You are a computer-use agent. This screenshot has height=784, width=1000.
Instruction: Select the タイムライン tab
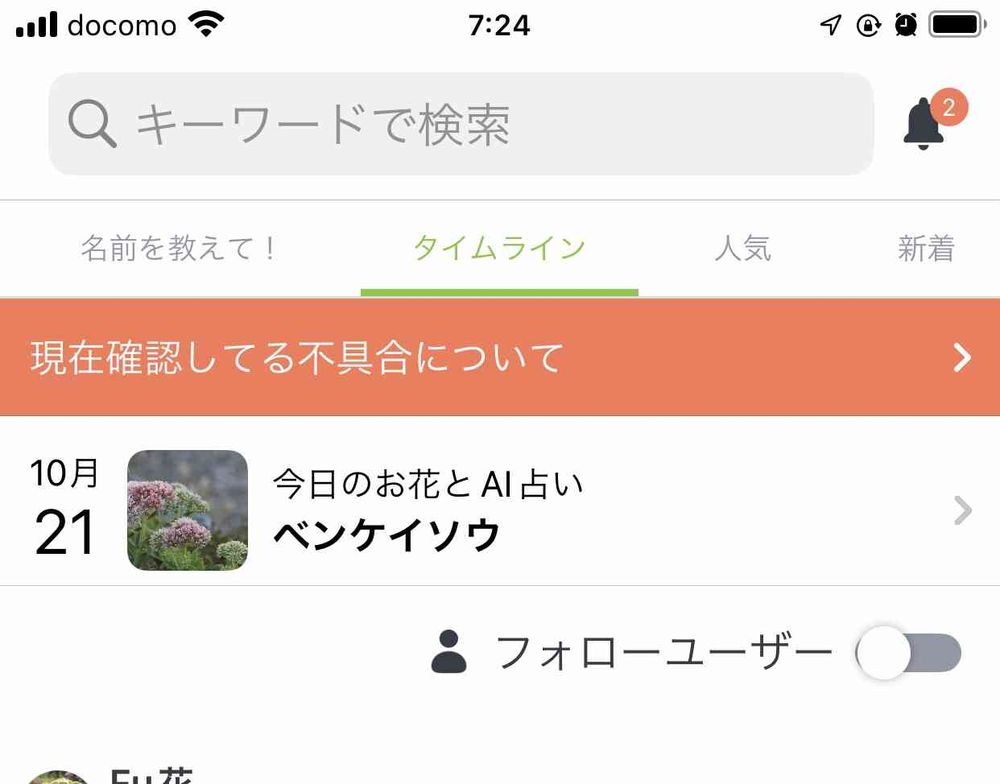tap(499, 248)
